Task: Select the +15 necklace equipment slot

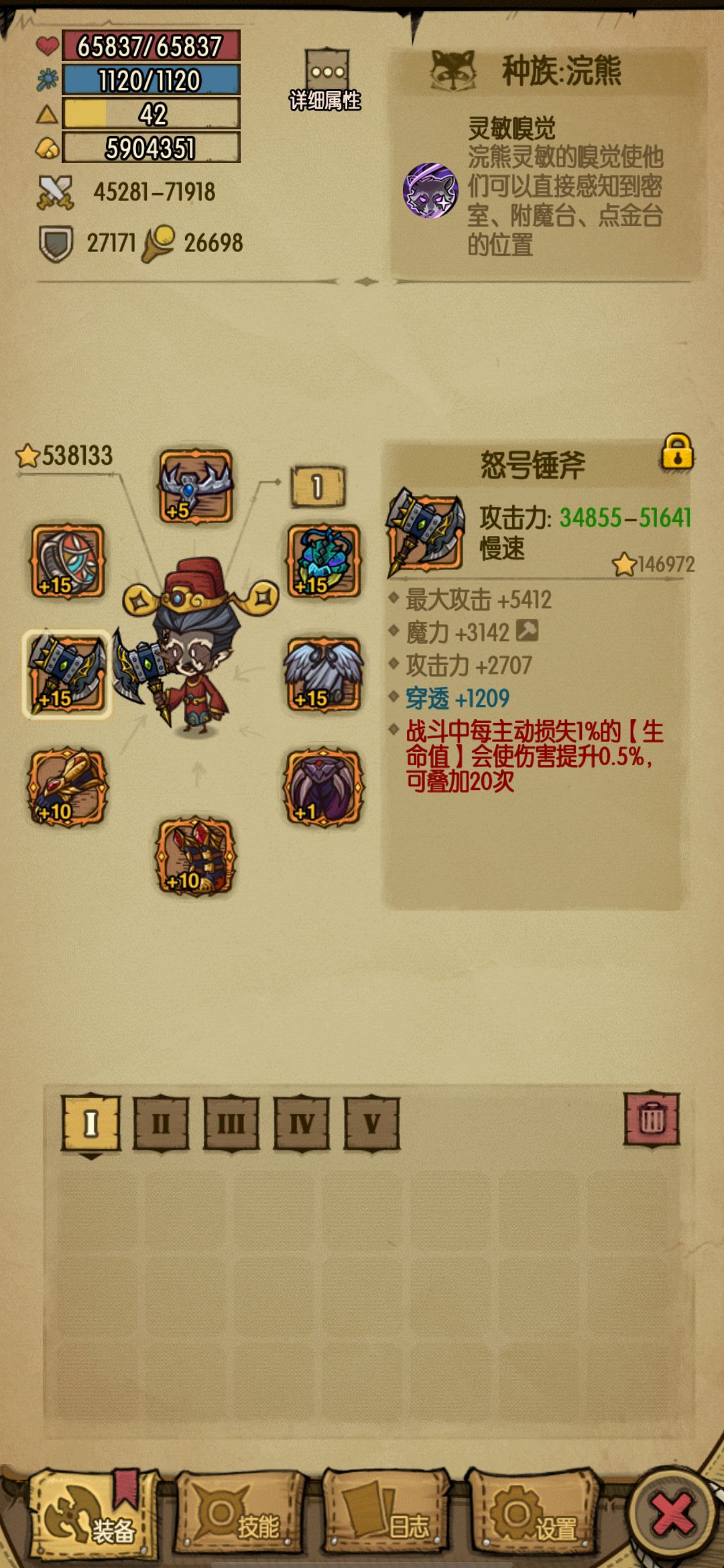Action: pyautogui.click(x=324, y=562)
